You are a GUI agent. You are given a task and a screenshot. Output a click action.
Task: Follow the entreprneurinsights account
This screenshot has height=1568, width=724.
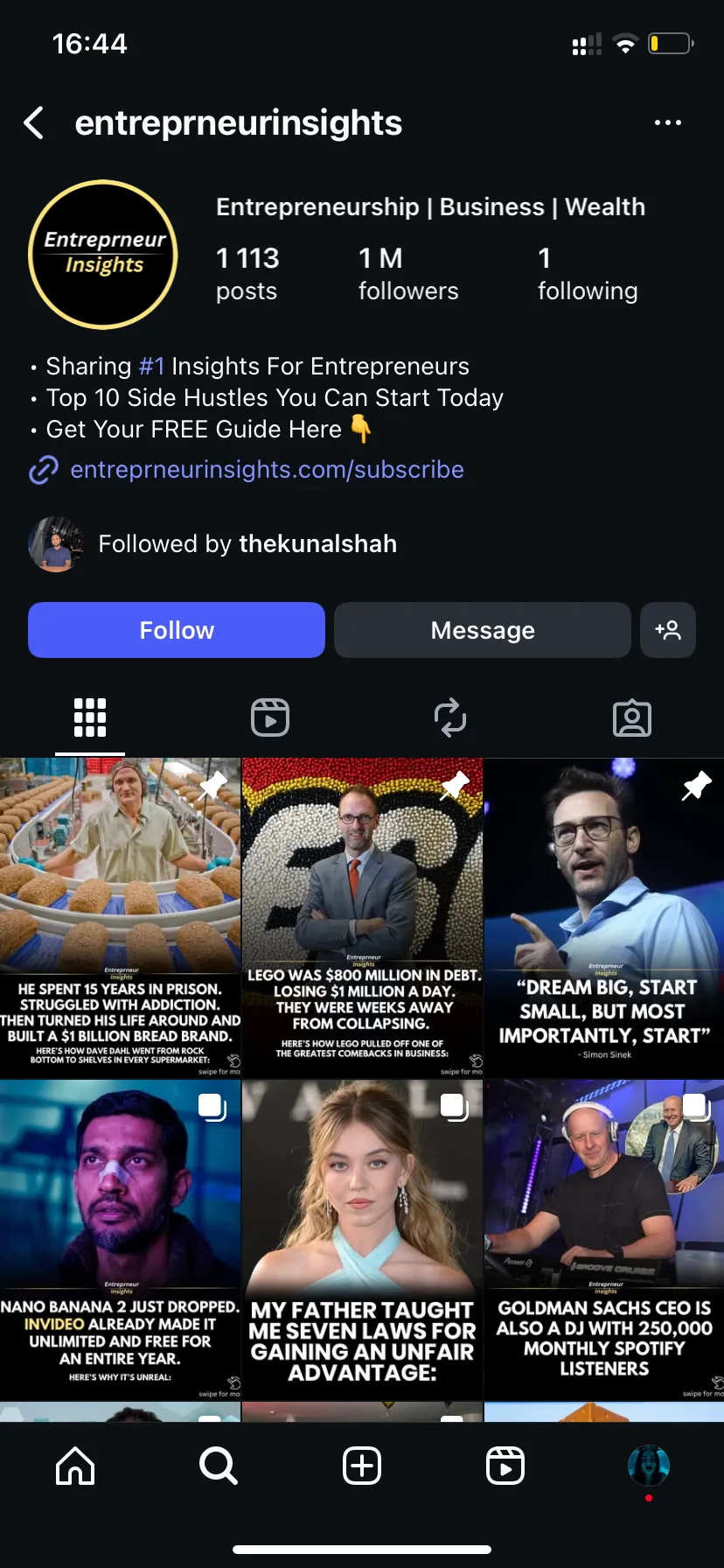click(x=177, y=630)
